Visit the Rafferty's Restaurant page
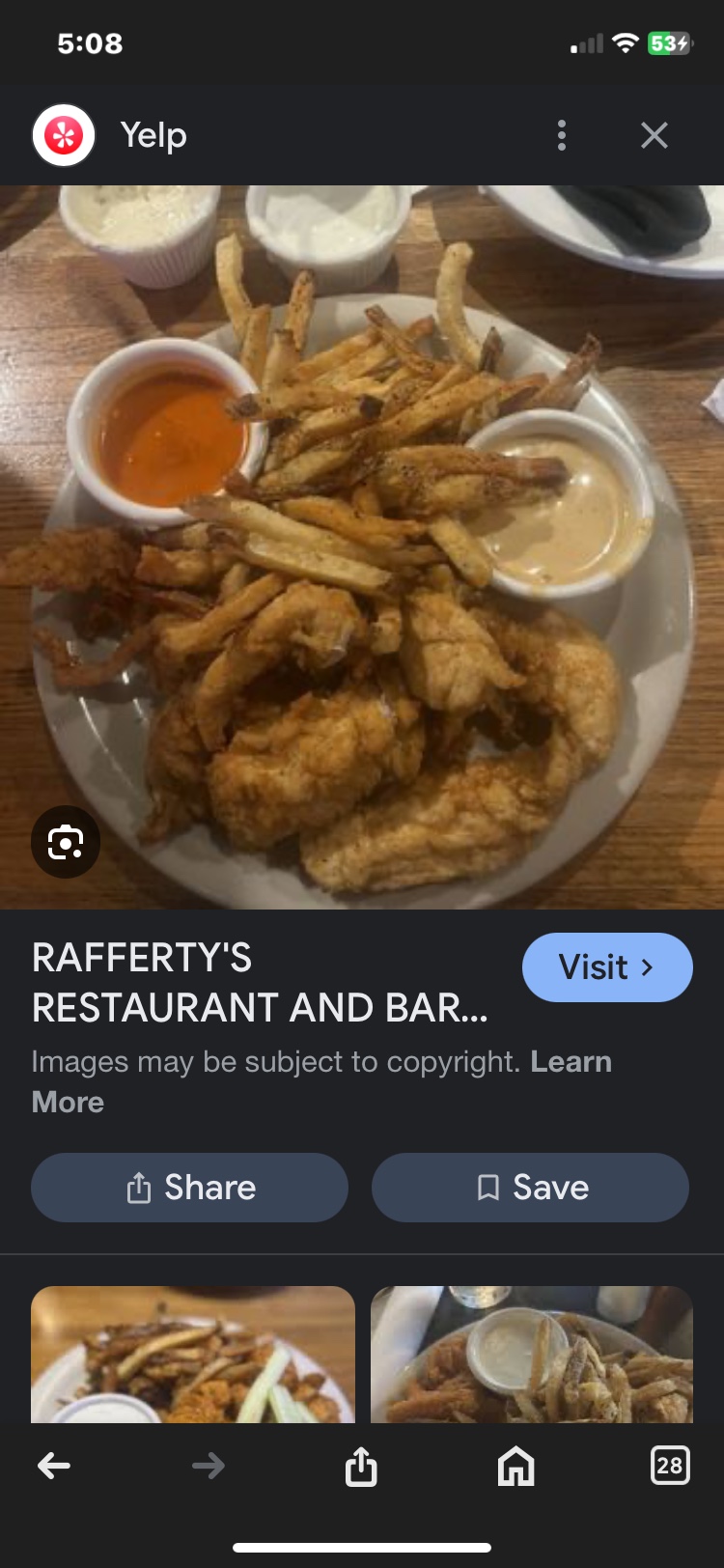Image resolution: width=724 pixels, height=1568 pixels. click(606, 966)
